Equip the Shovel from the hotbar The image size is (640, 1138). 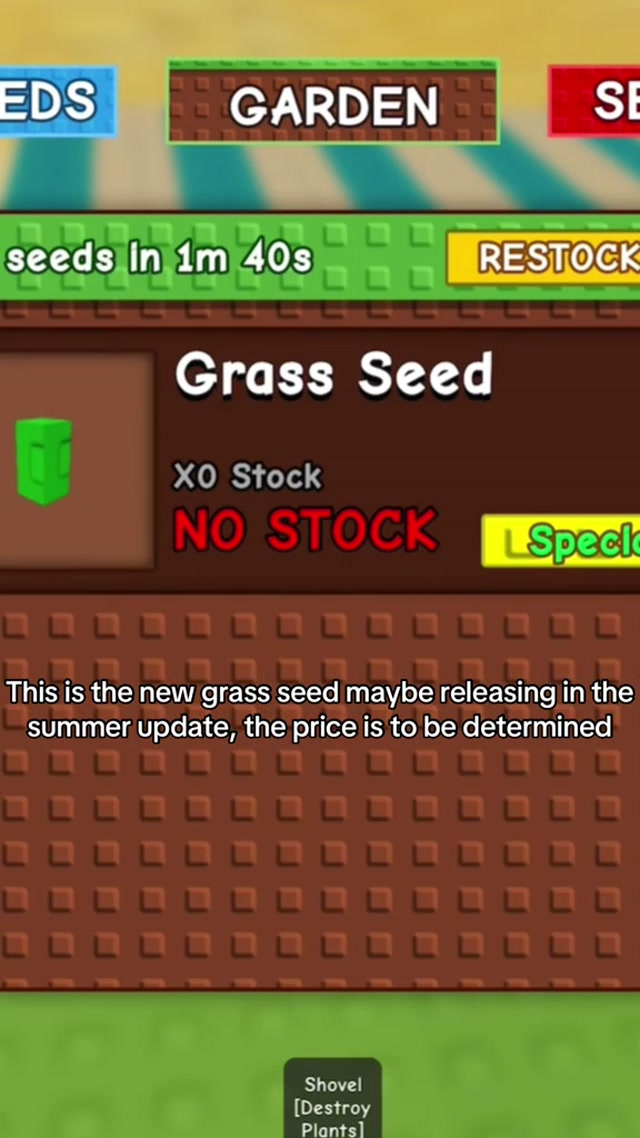(332, 1102)
